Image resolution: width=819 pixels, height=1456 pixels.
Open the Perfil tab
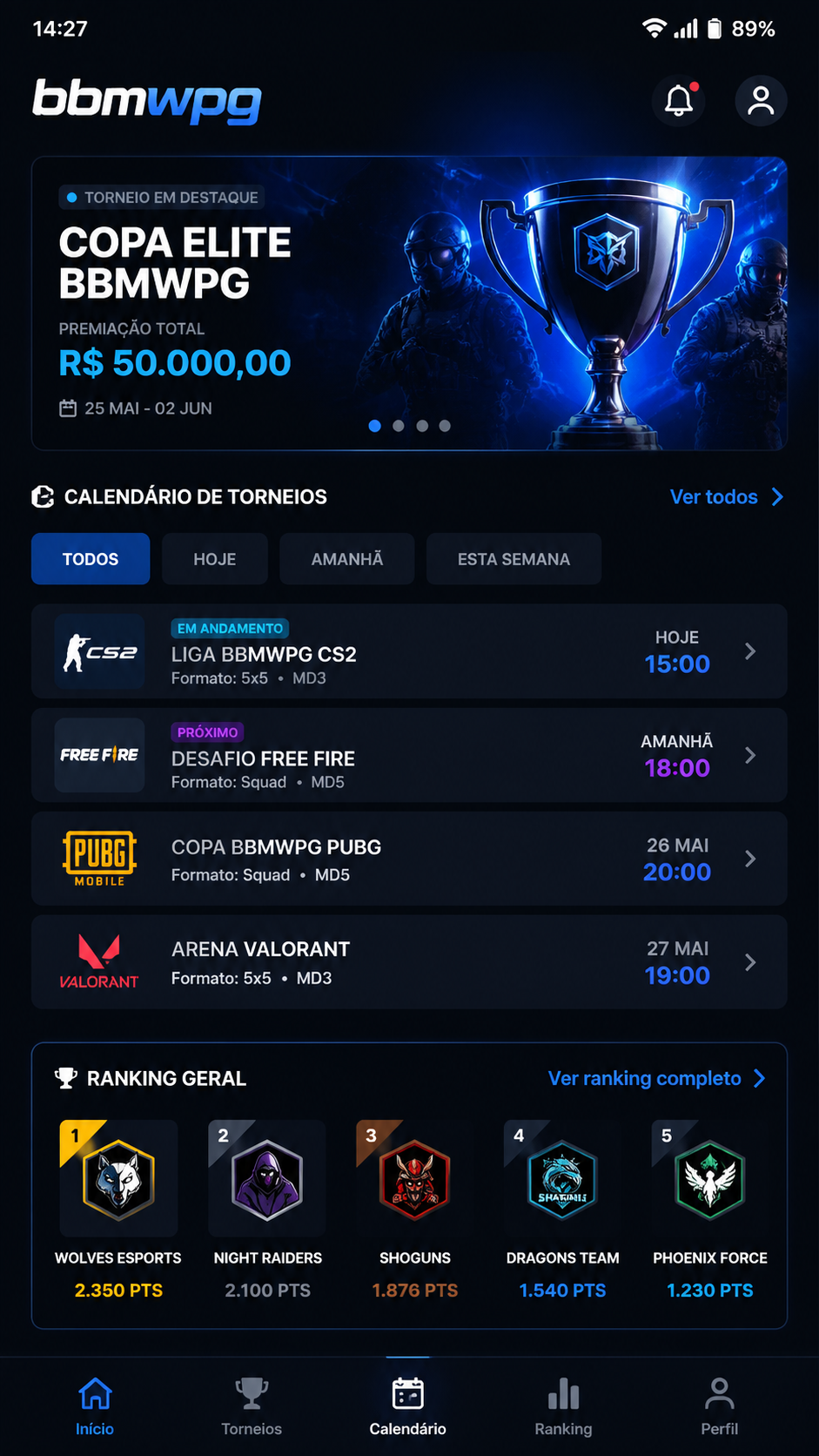click(720, 1406)
